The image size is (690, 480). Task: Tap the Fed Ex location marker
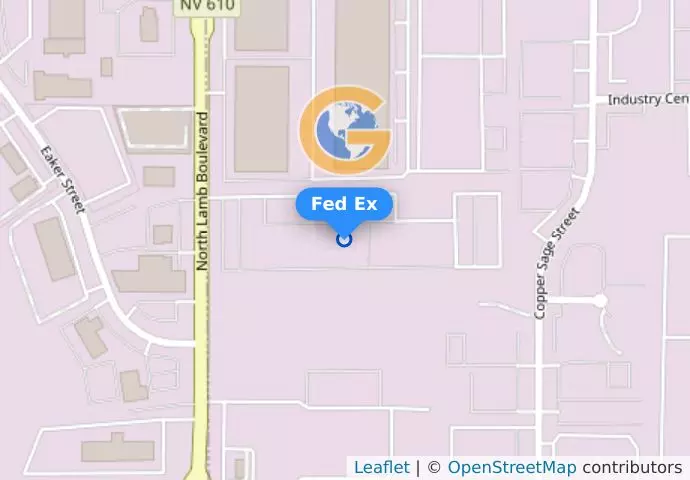coord(344,239)
